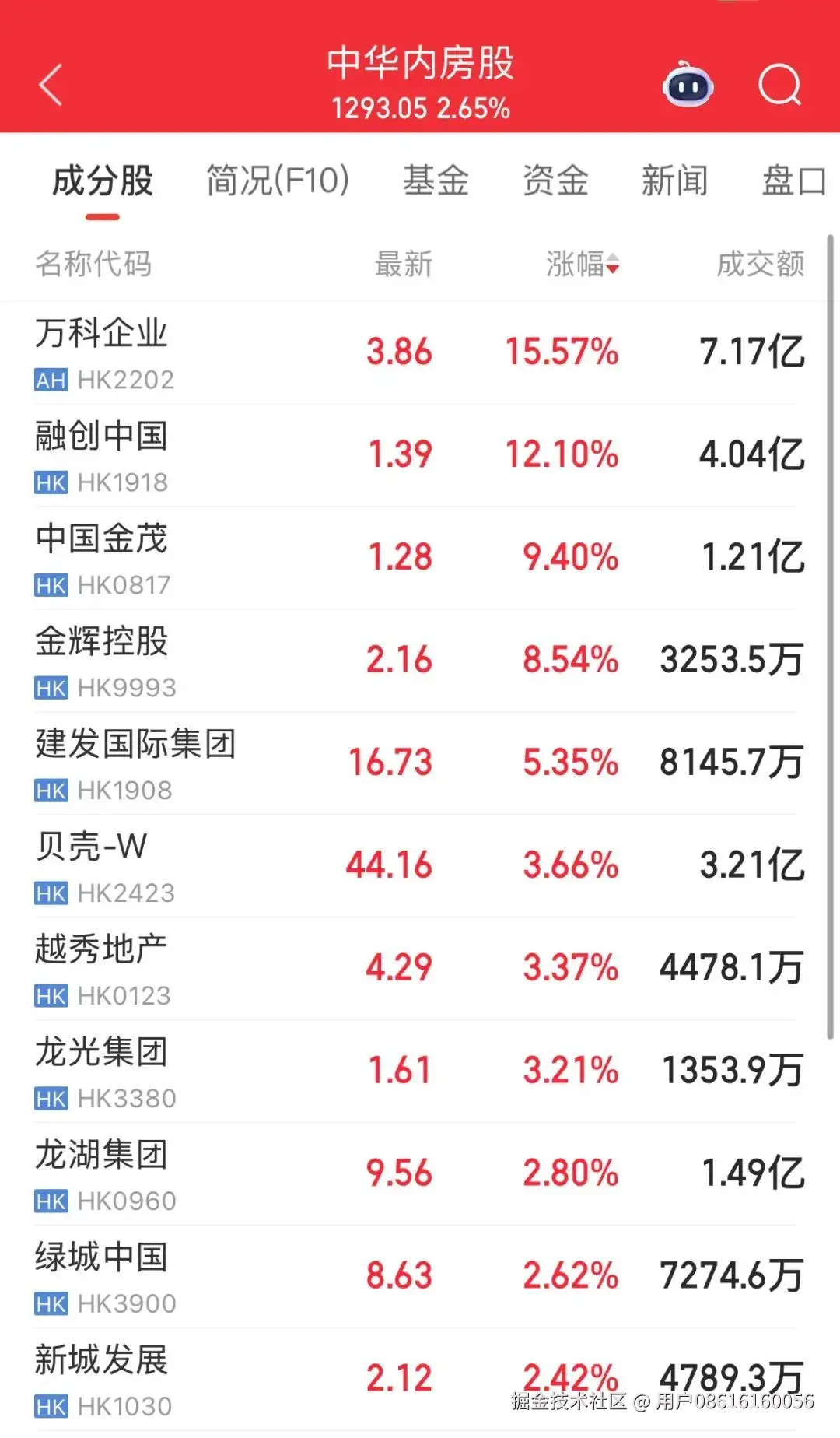View 绿城中国 HK3900 details
This screenshot has height=1438, width=840.
(x=420, y=1277)
